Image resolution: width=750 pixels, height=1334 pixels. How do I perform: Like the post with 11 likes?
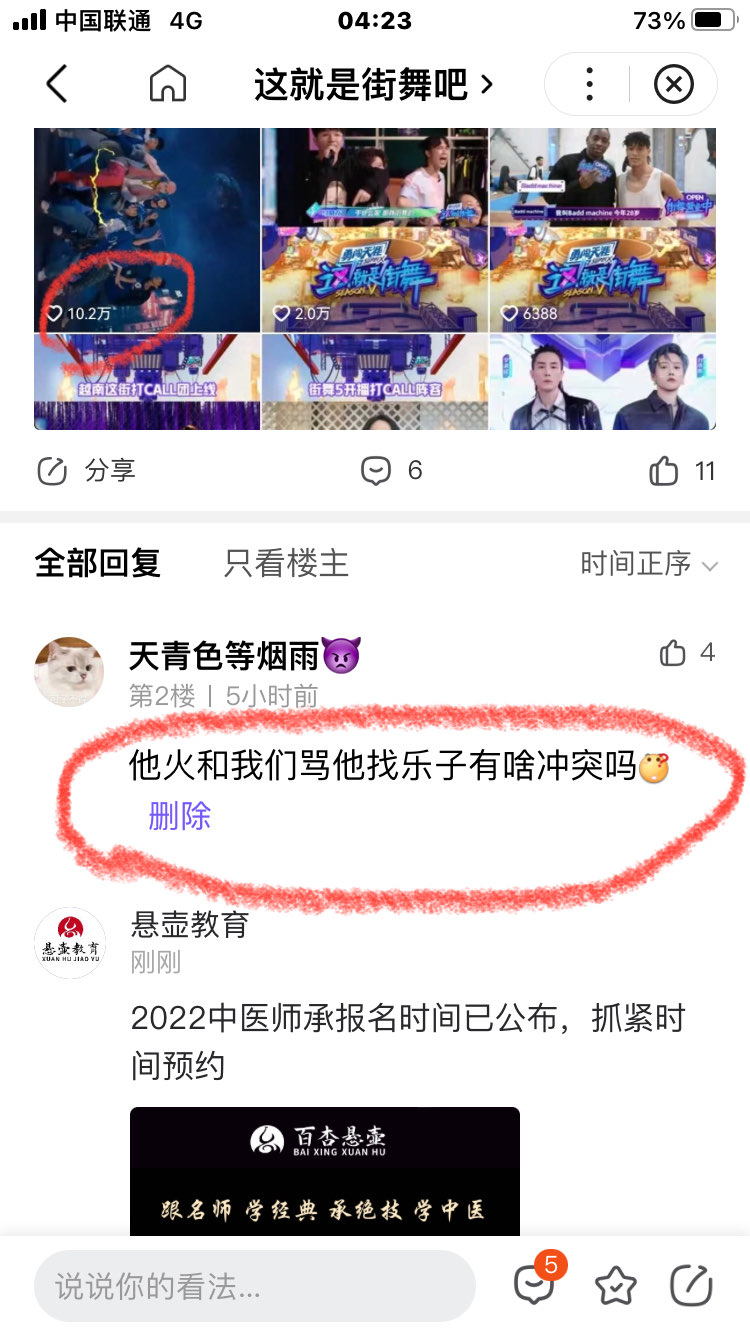(x=681, y=470)
